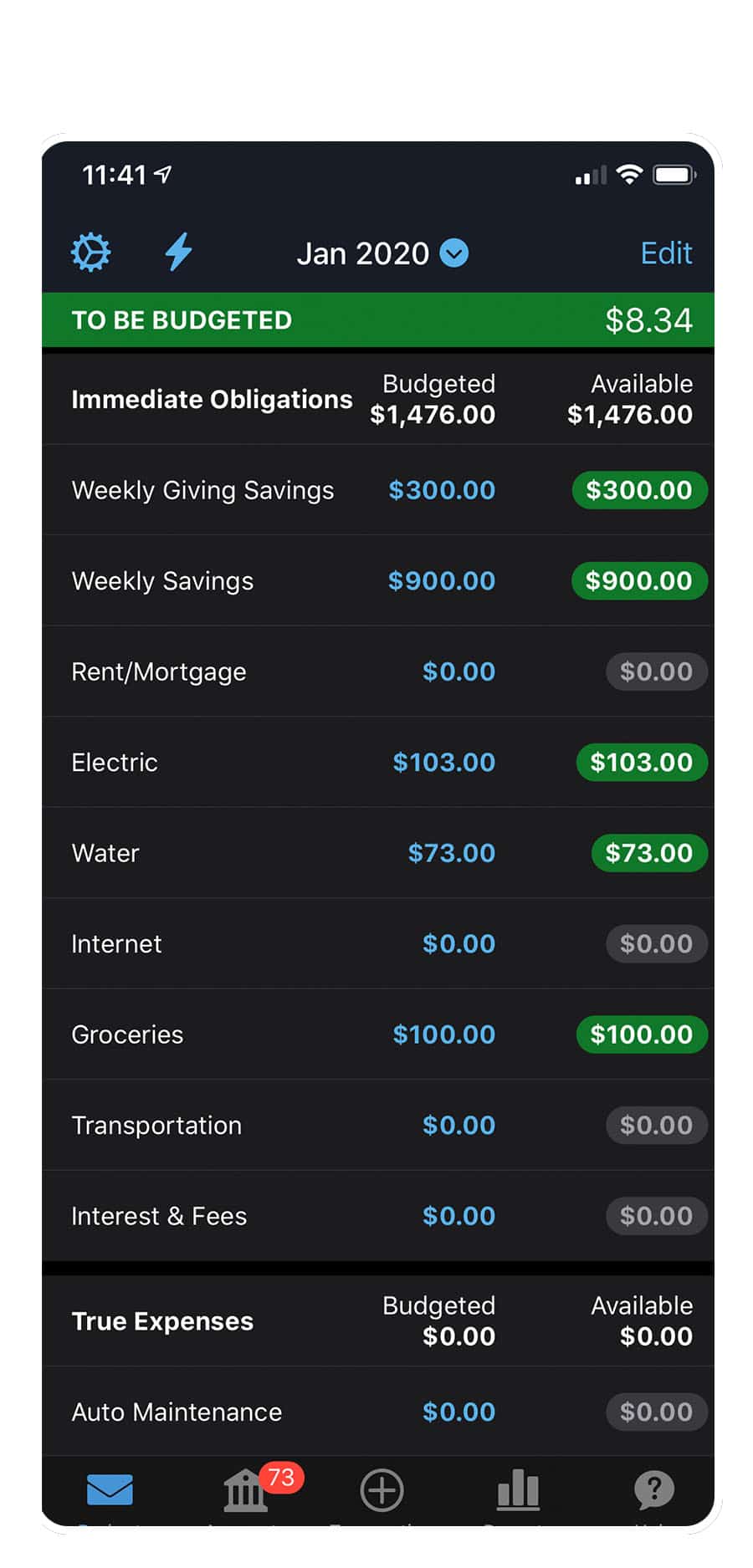Edit the Electric budgeted amount $103.00
Viewport: 753px width, 1568px height.
[x=444, y=762]
